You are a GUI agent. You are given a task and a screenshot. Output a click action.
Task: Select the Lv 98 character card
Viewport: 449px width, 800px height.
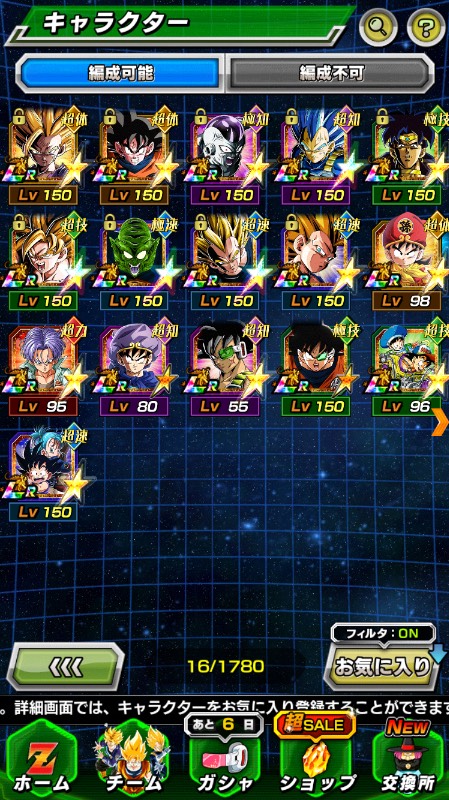(407, 261)
